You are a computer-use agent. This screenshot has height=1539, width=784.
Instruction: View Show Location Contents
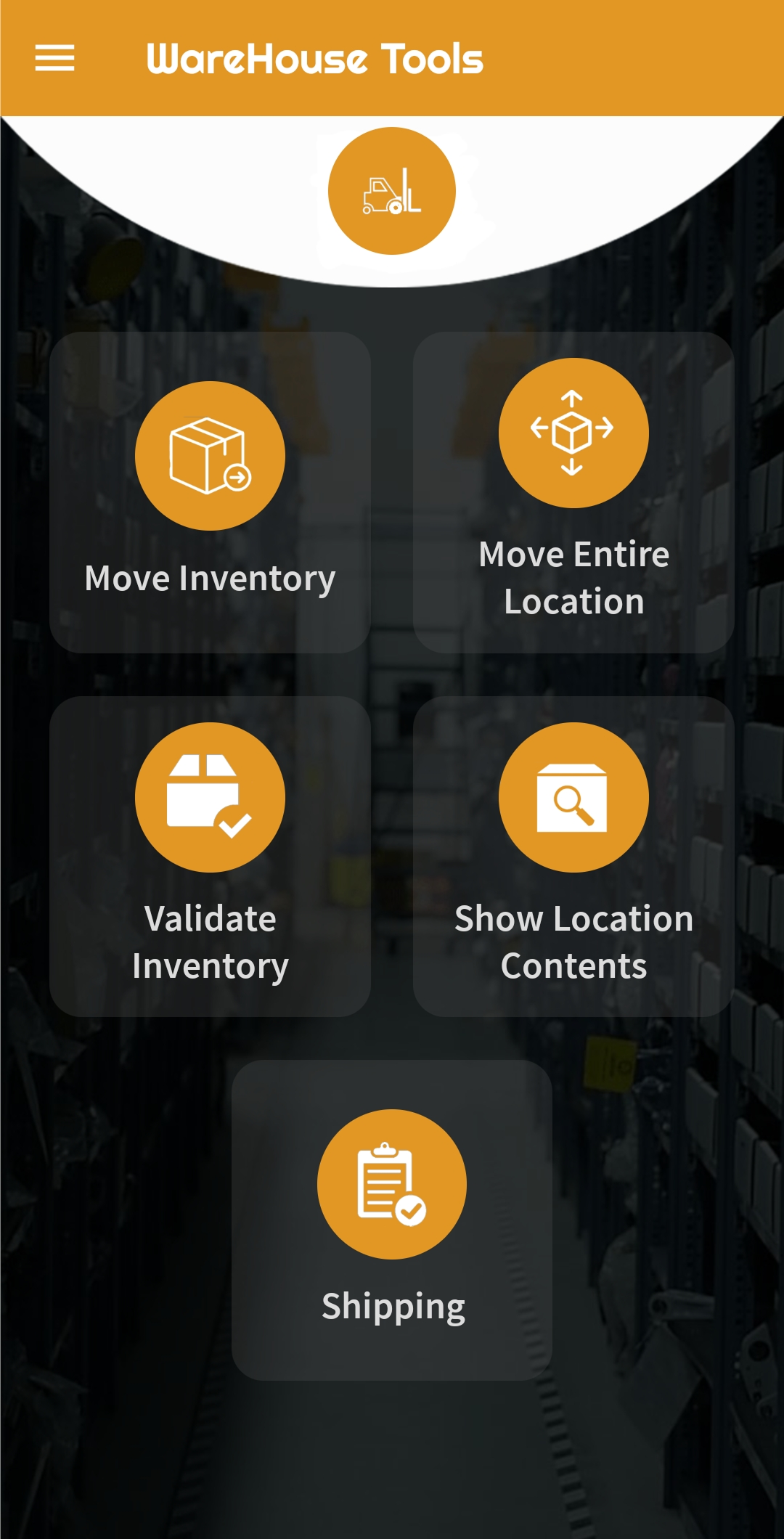pyautogui.click(x=573, y=857)
